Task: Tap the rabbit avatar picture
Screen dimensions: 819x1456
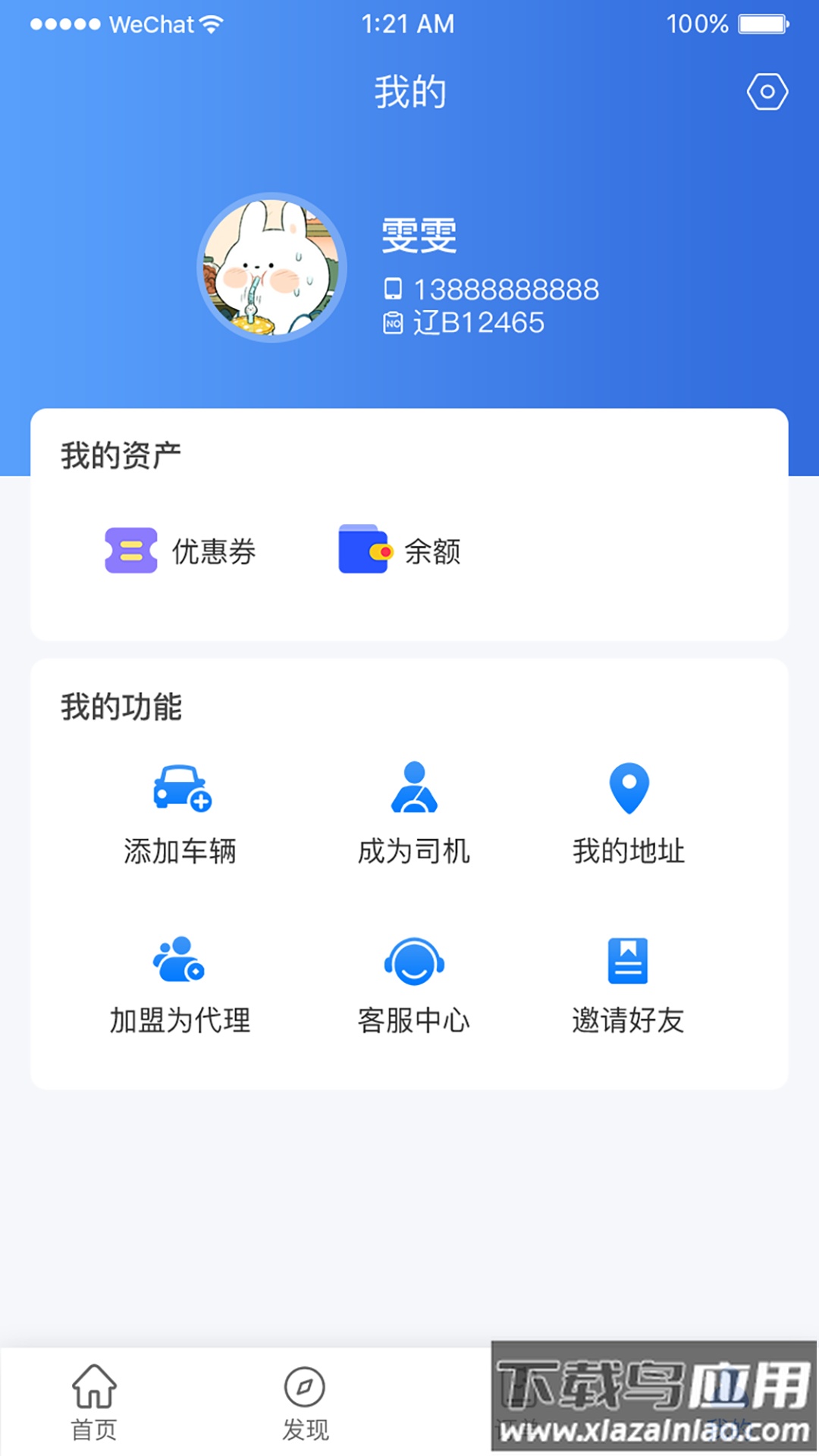Action: click(271, 270)
